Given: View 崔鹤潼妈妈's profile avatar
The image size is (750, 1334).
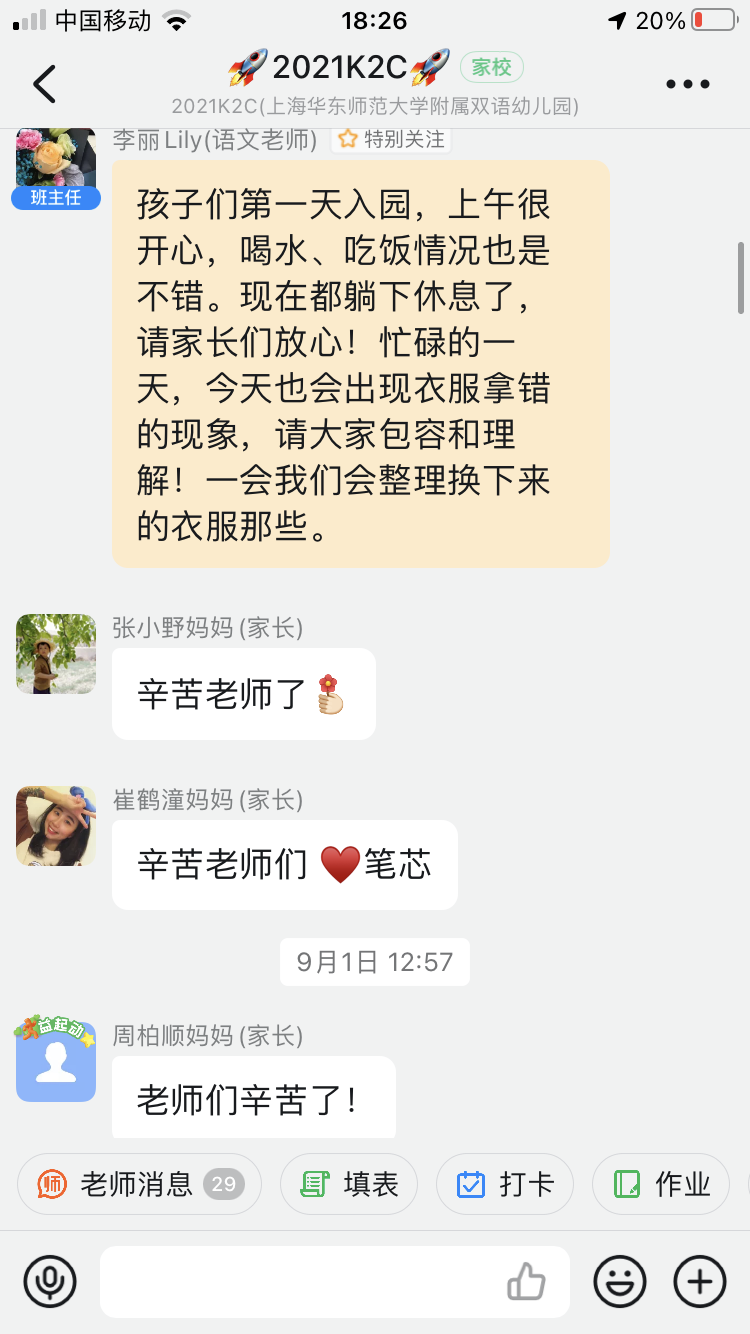Looking at the screenshot, I should (56, 826).
